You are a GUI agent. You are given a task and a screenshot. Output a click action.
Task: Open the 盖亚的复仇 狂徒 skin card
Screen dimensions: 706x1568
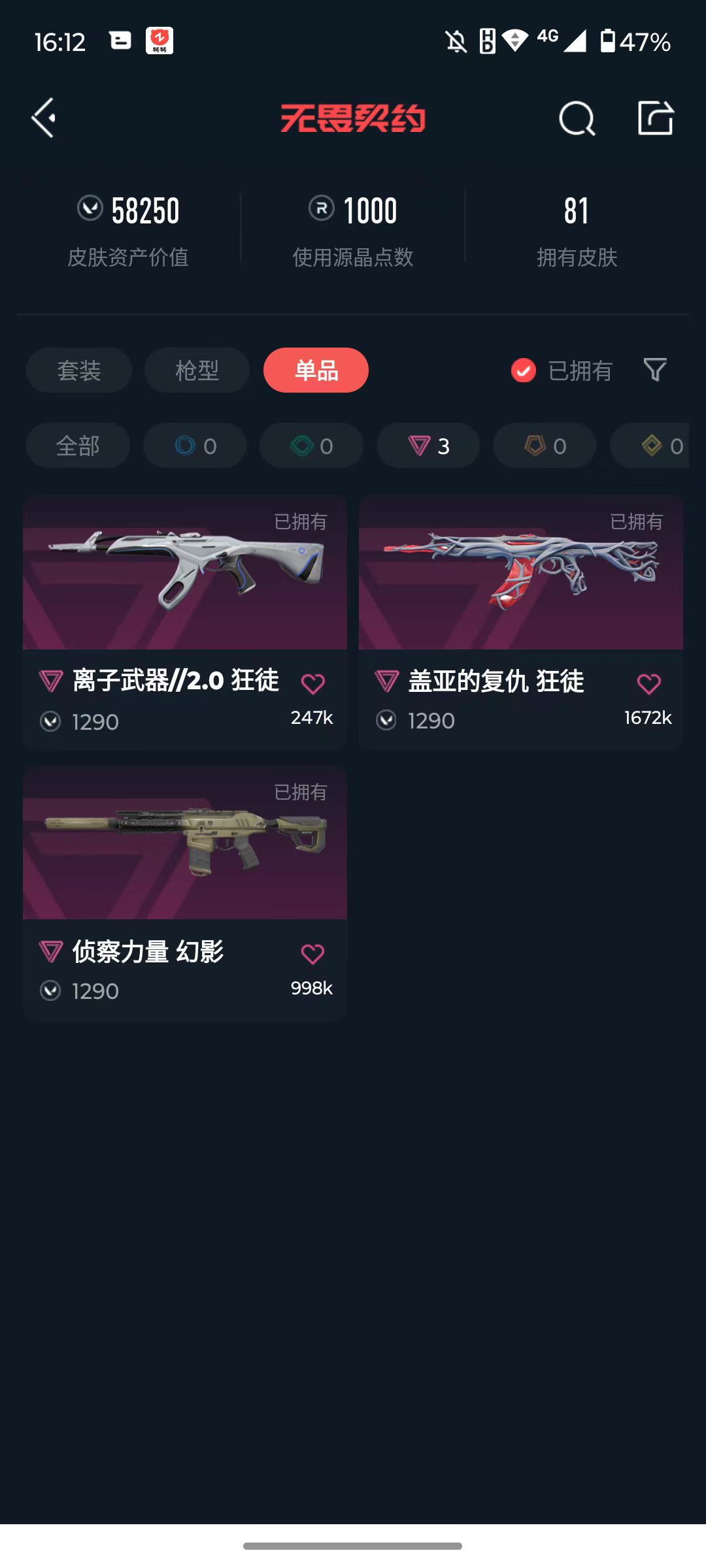pos(521,621)
